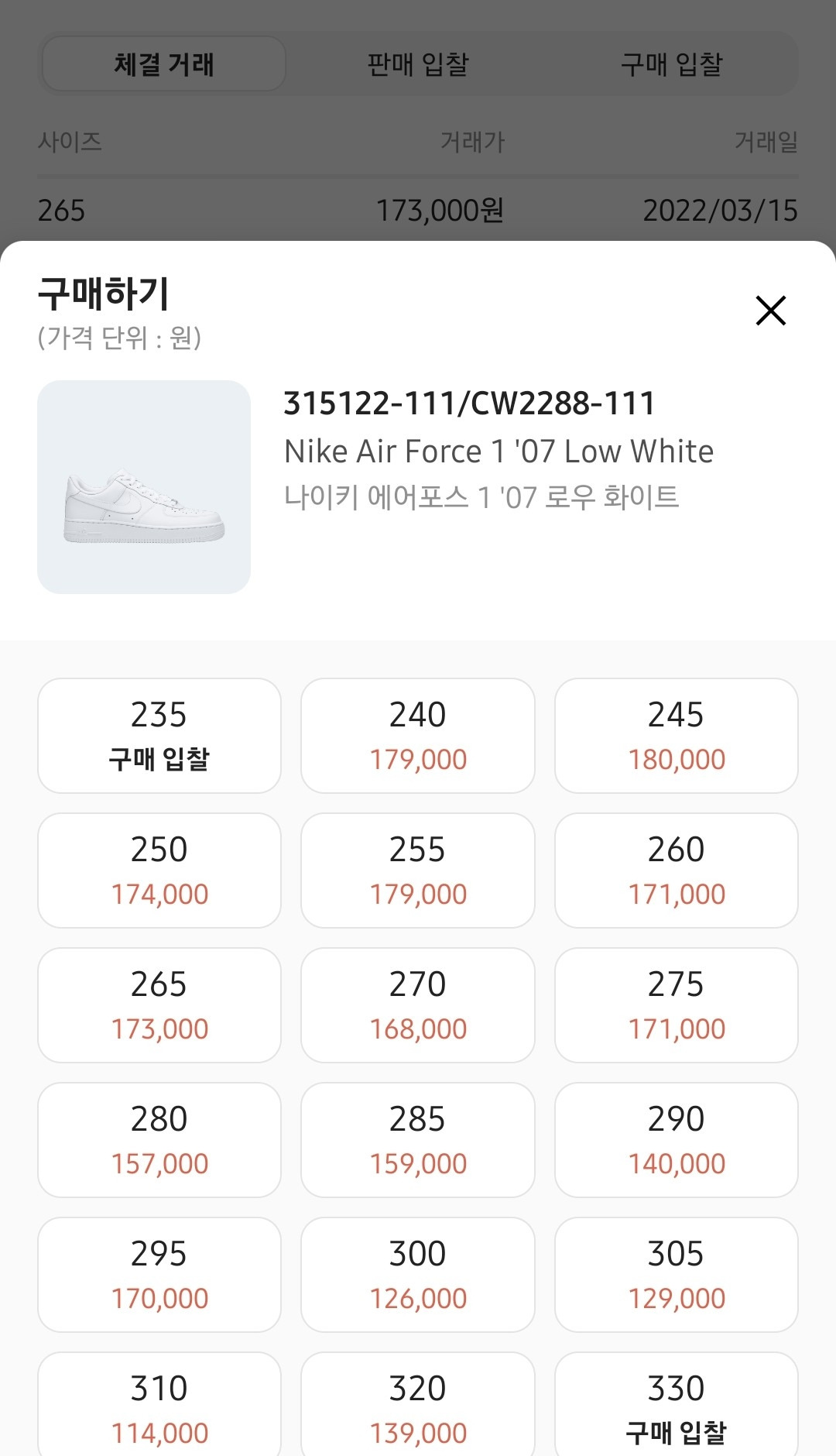
Task: Select size 235 구매 입찰
Action: [x=159, y=736]
